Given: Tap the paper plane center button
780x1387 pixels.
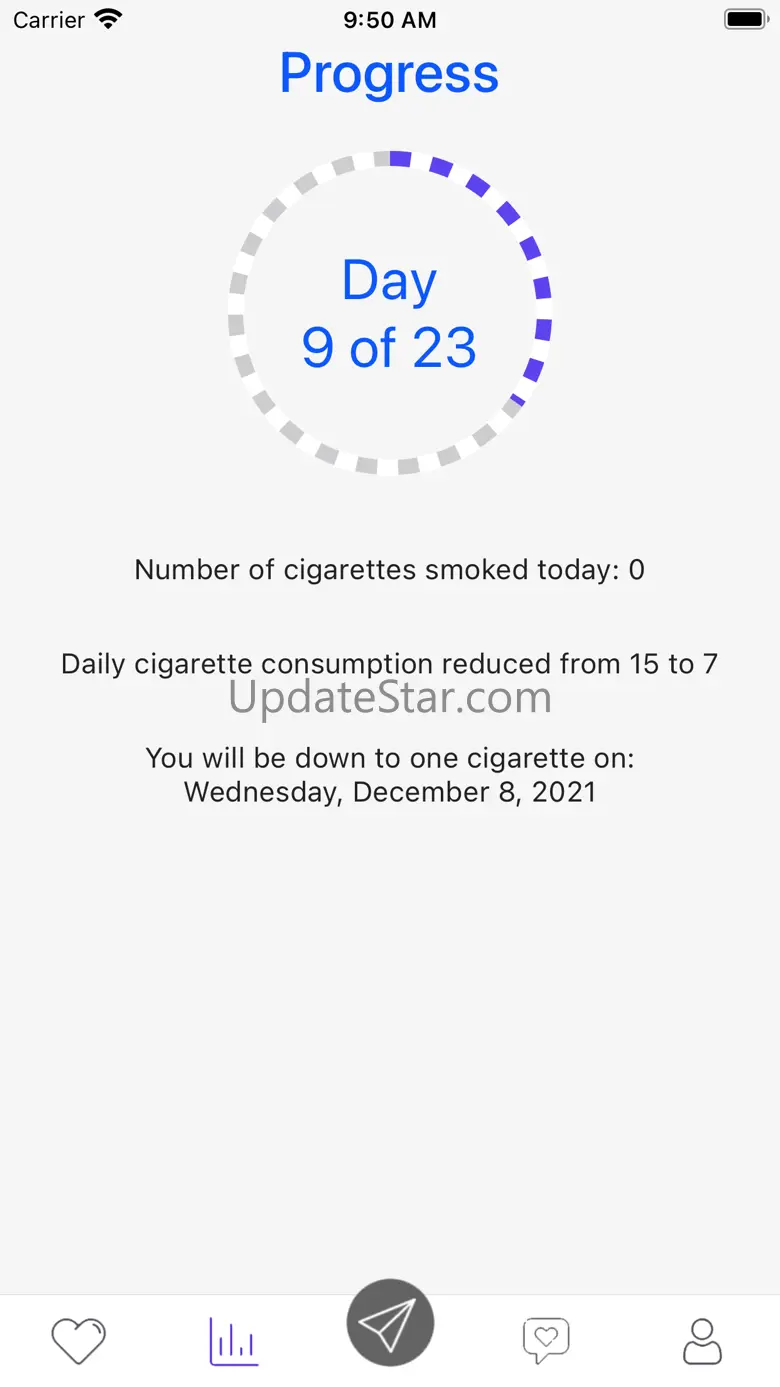Looking at the screenshot, I should (x=390, y=1323).
